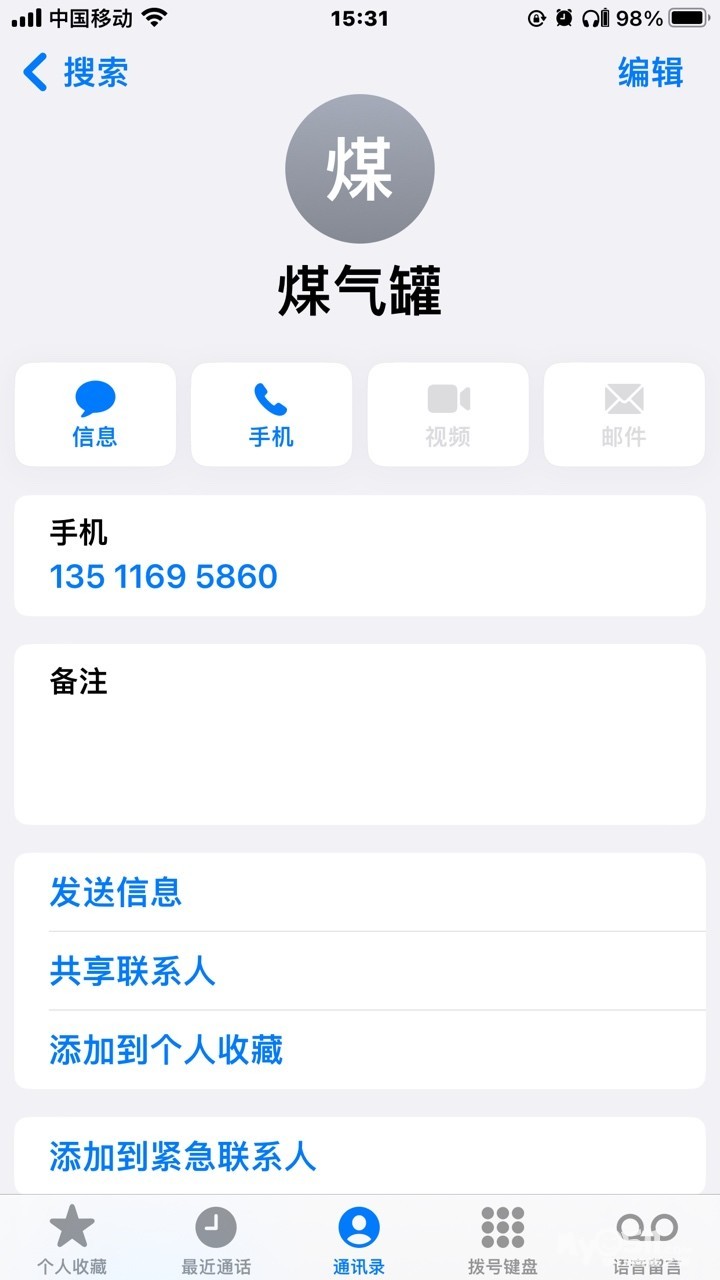Select 发送信息
720x1280 pixels.
coord(116,892)
